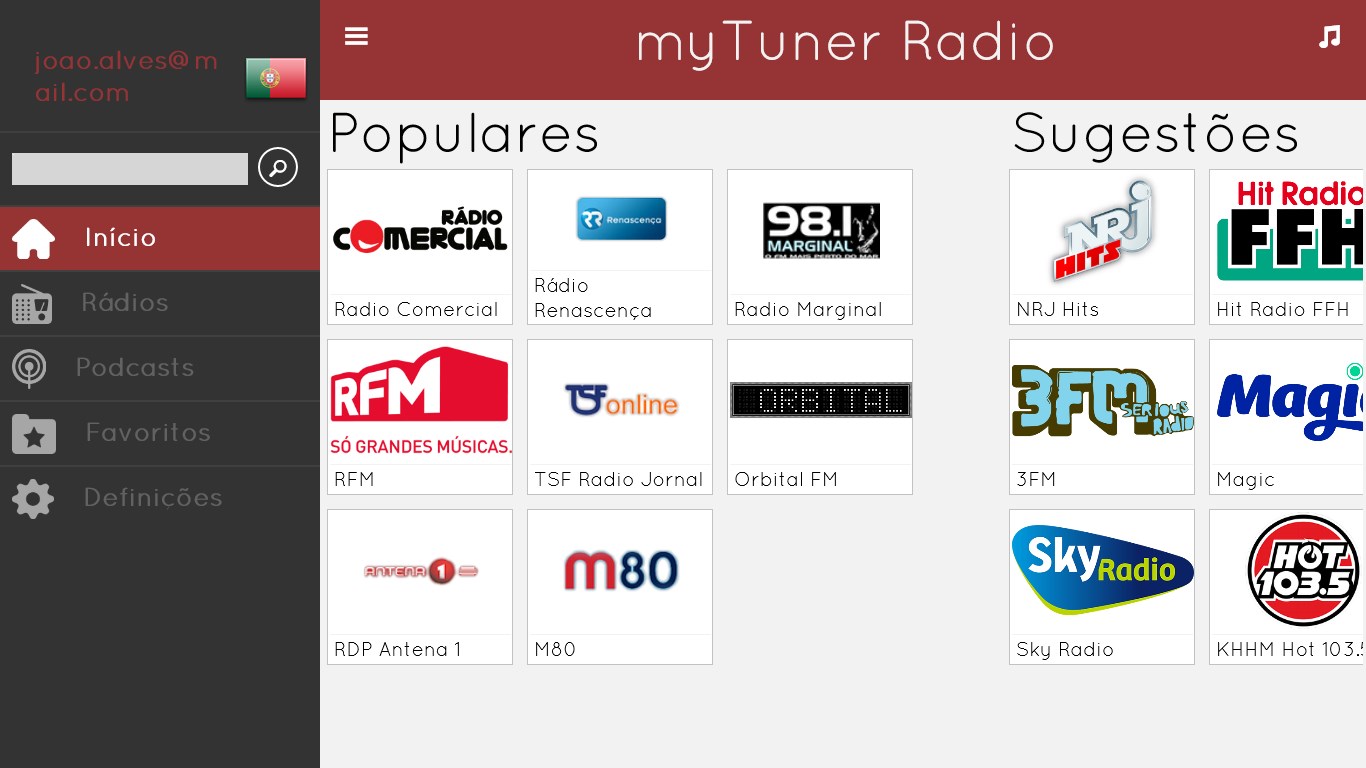
Task: Open the M80 station tile
Action: point(620,586)
